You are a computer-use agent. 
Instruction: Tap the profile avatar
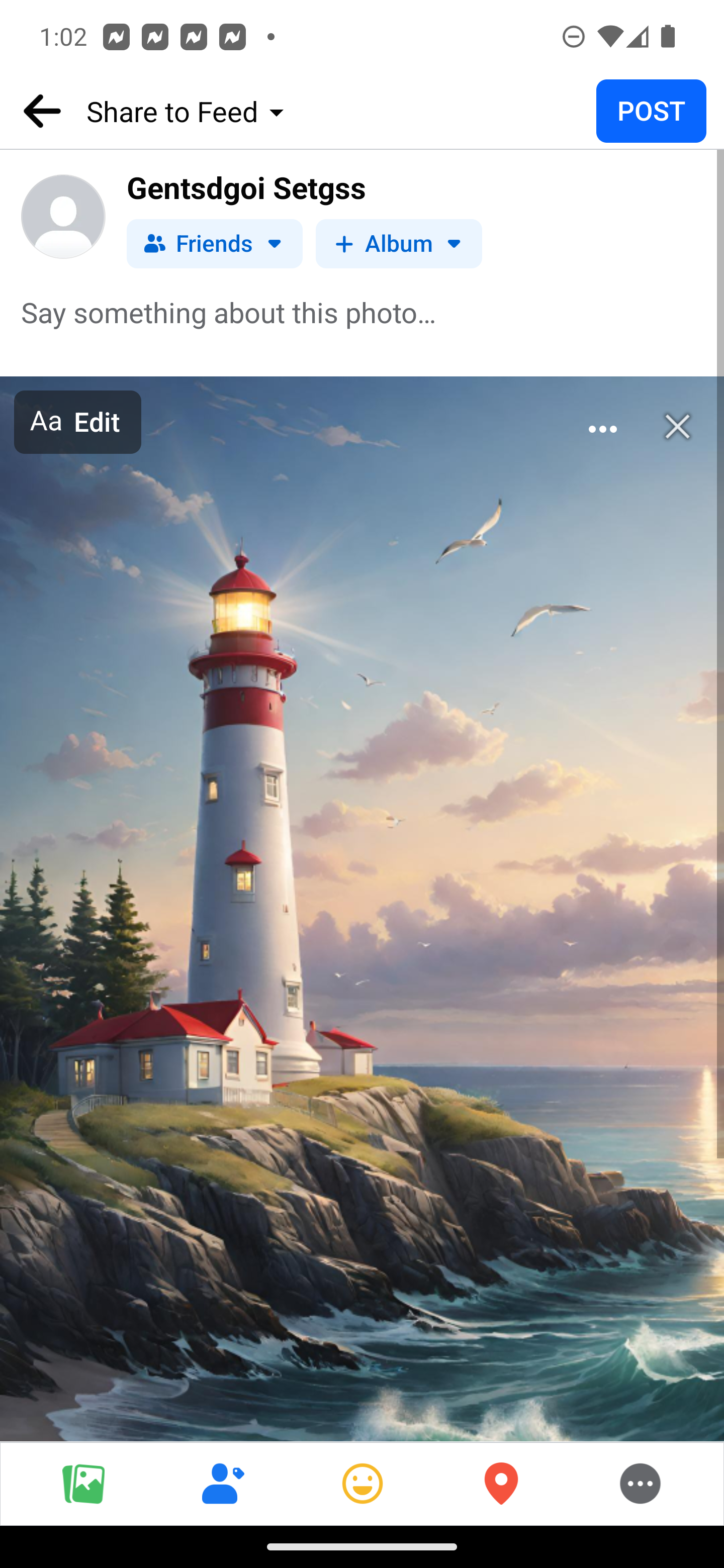[63, 217]
